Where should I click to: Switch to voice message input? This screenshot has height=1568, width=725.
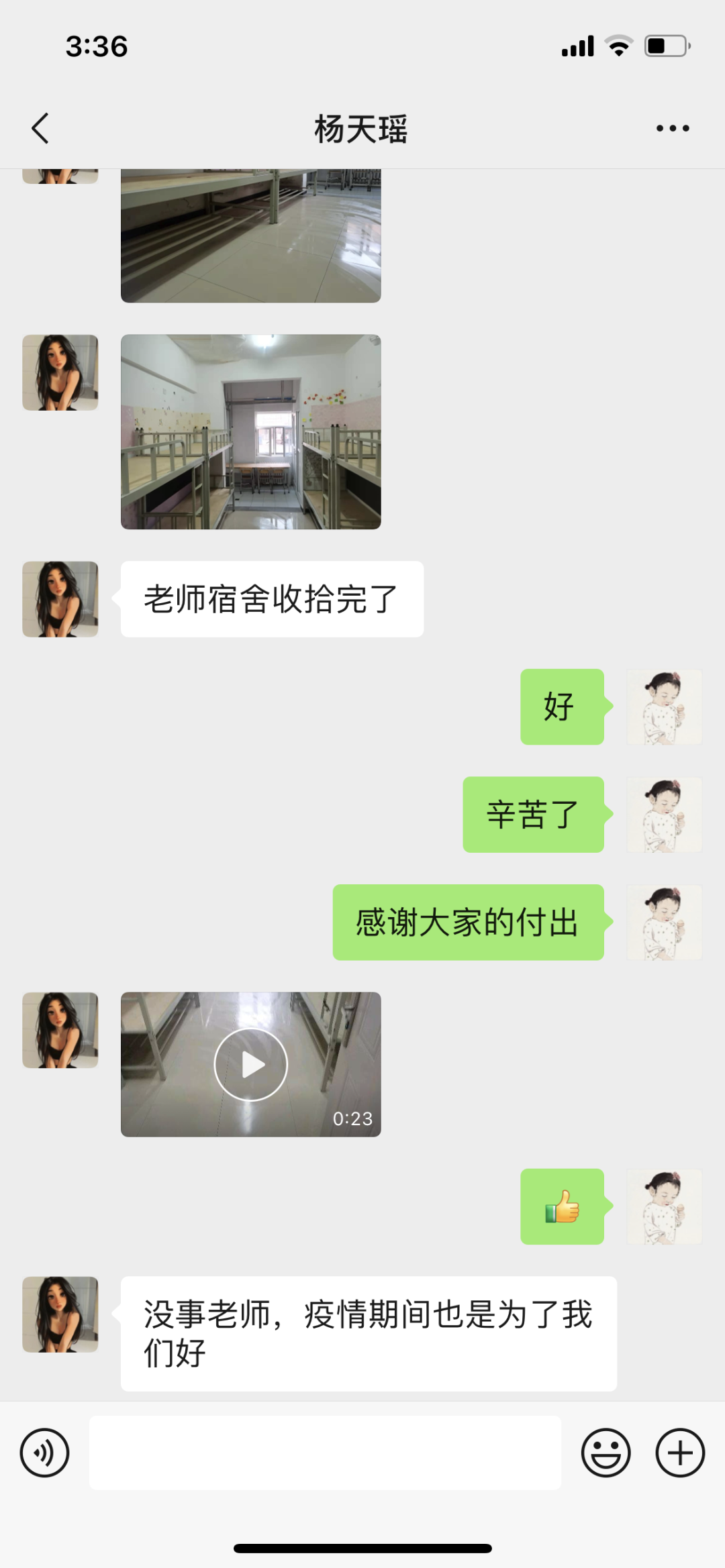point(44,1453)
